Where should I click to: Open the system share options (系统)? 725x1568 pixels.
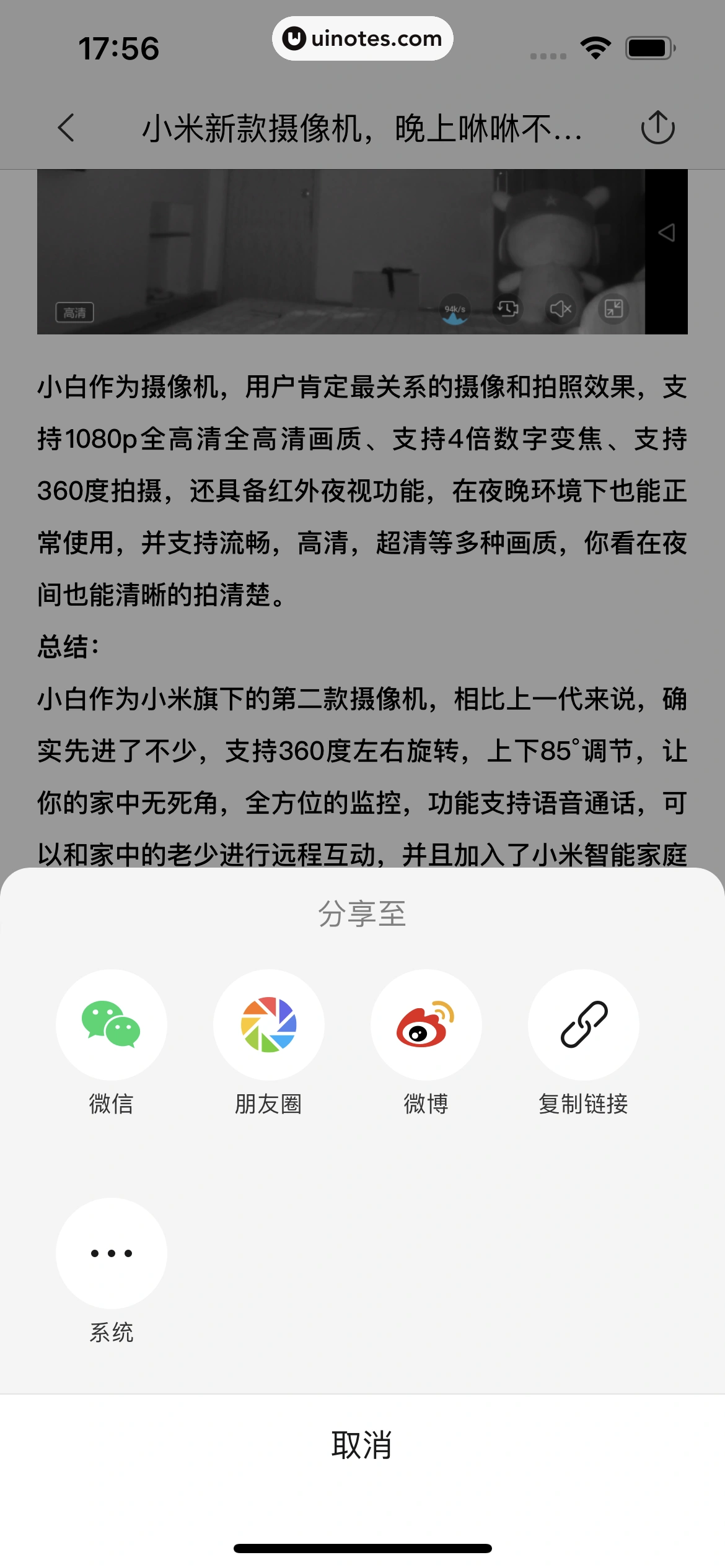click(x=112, y=1253)
